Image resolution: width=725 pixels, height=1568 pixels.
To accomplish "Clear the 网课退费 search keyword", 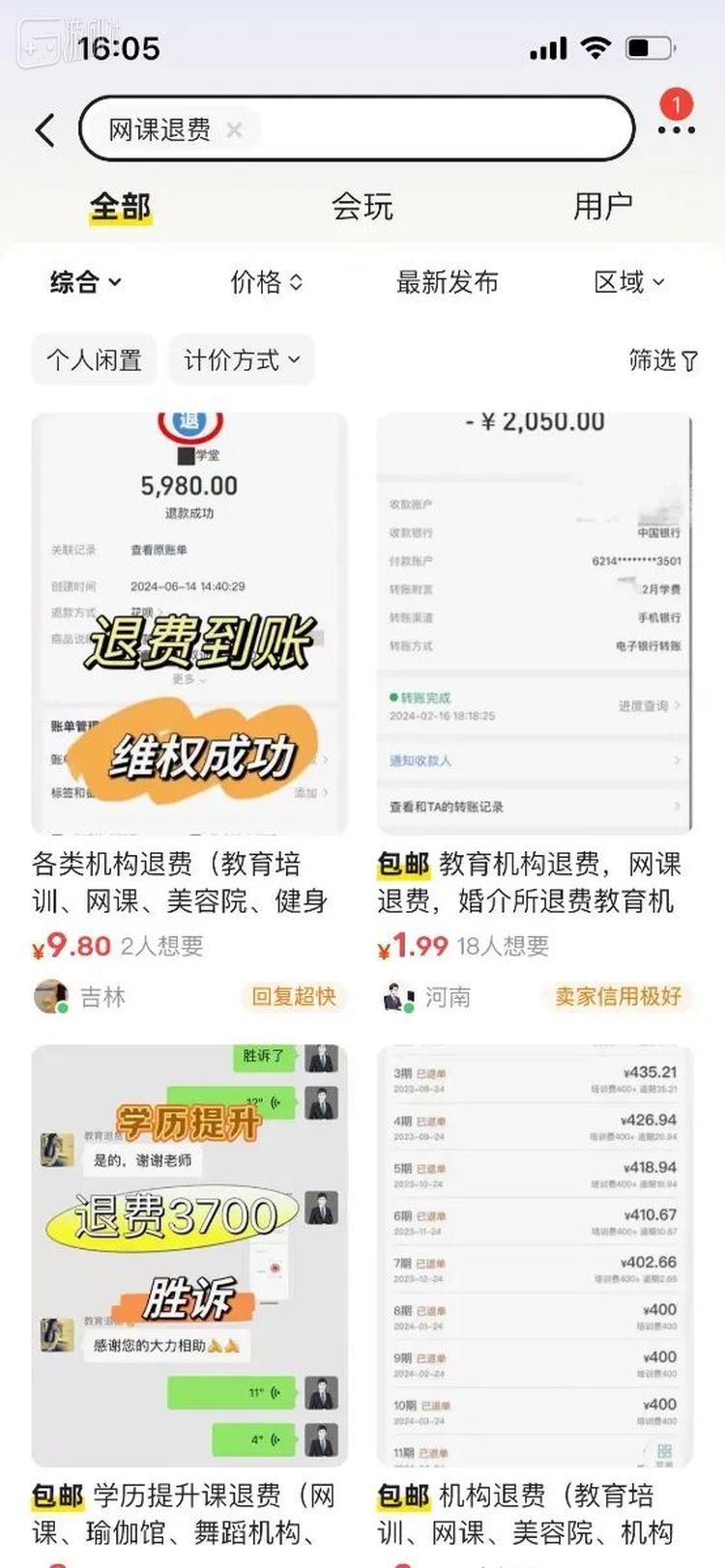I will point(234,129).
